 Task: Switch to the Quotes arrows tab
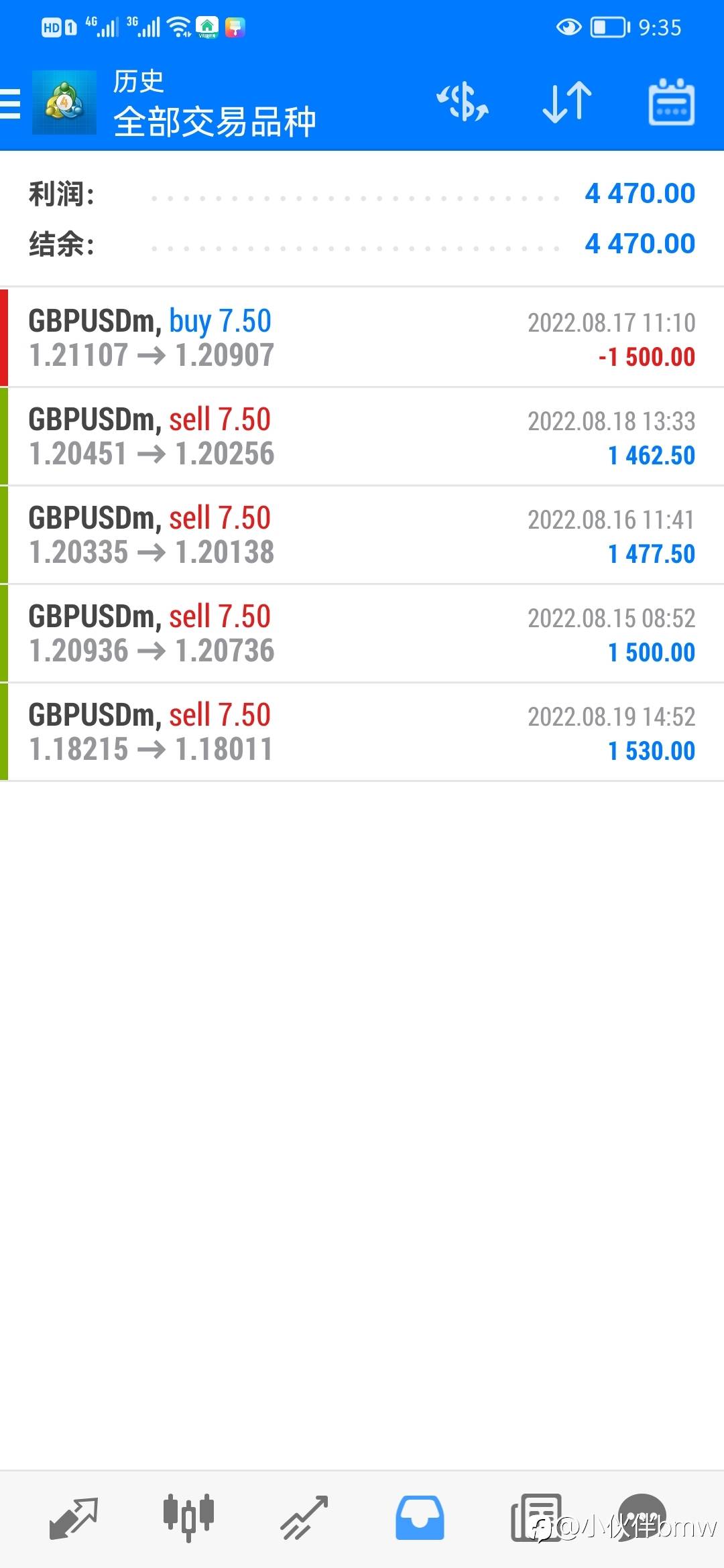tap(74, 1518)
